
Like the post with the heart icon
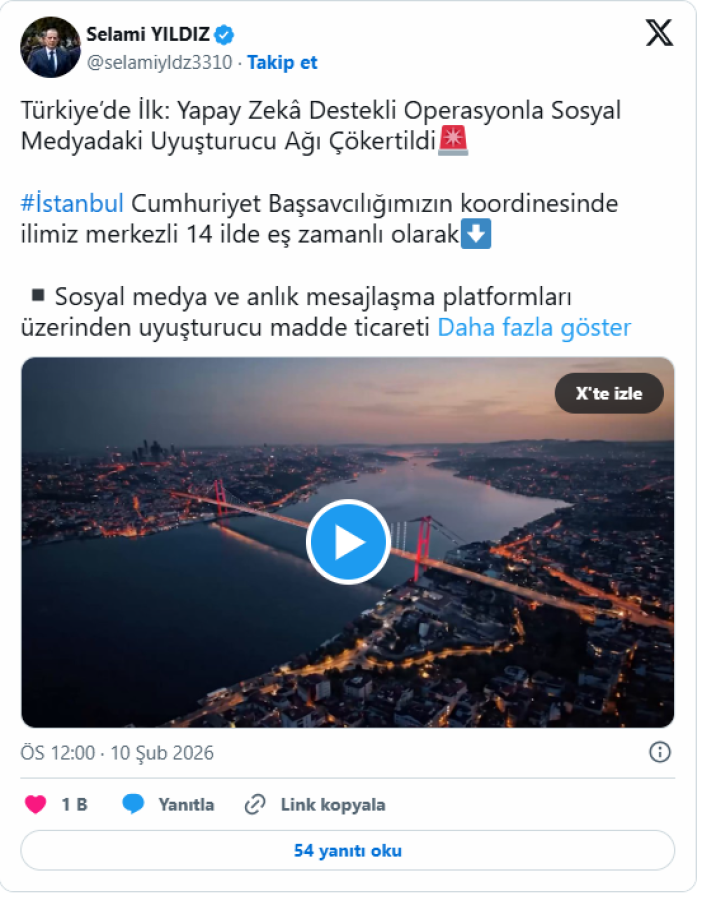coord(36,804)
